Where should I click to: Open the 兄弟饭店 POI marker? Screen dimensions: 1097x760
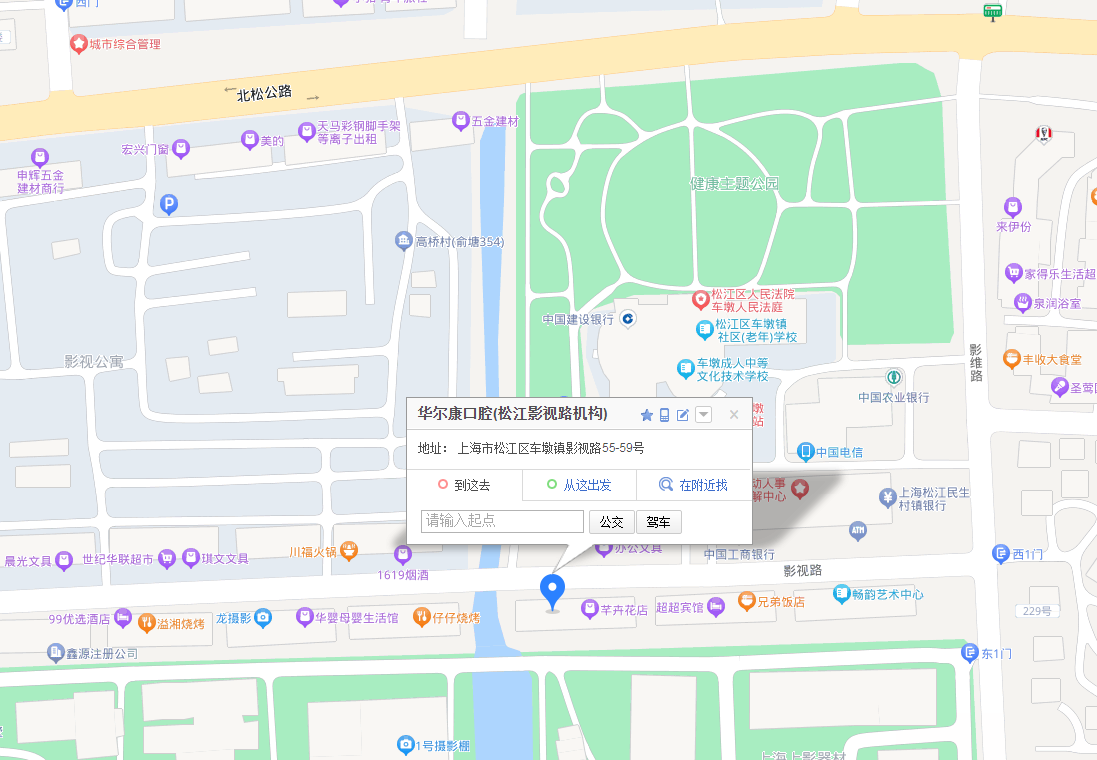click(746, 601)
